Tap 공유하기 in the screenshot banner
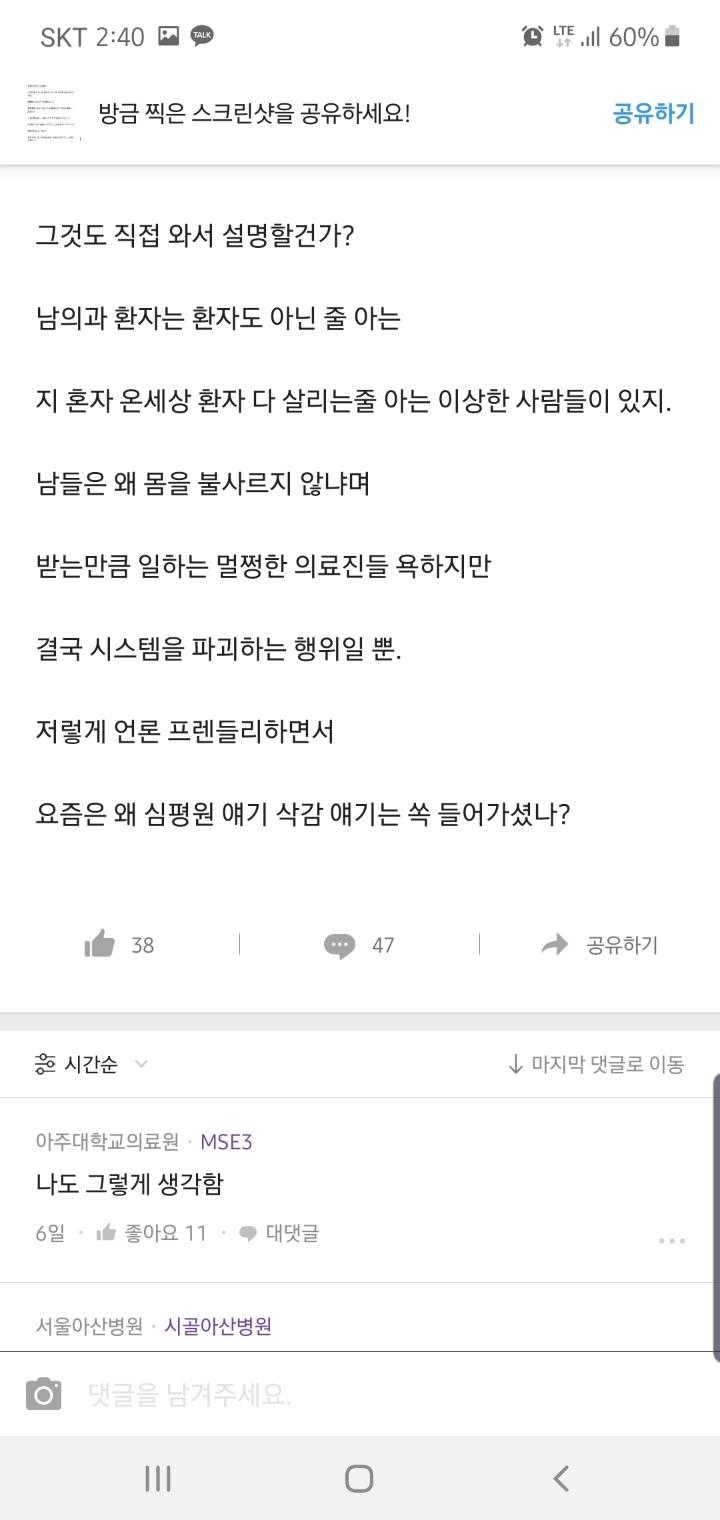Screen dimensions: 720x1520 [x=653, y=113]
